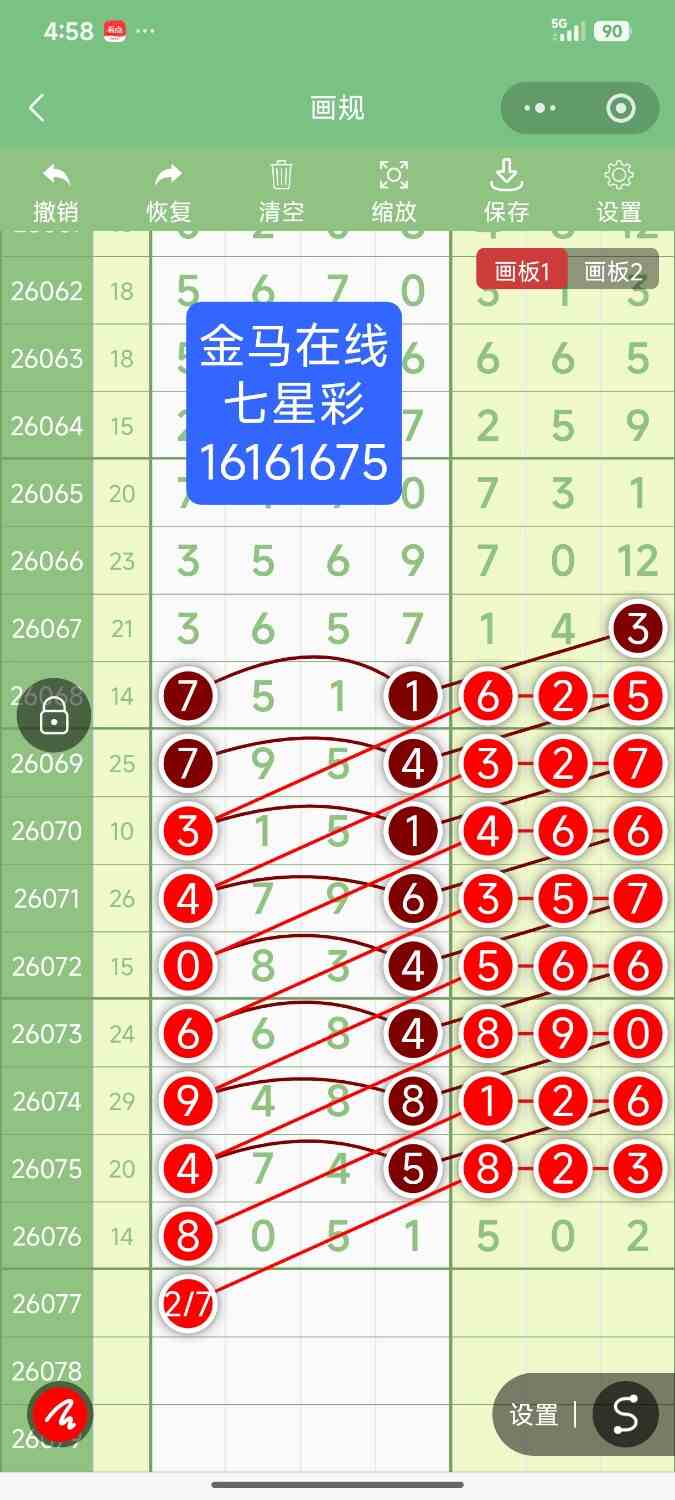Image resolution: width=675 pixels, height=1500 pixels.
Task: Save the drawing with 保存
Action: [506, 193]
